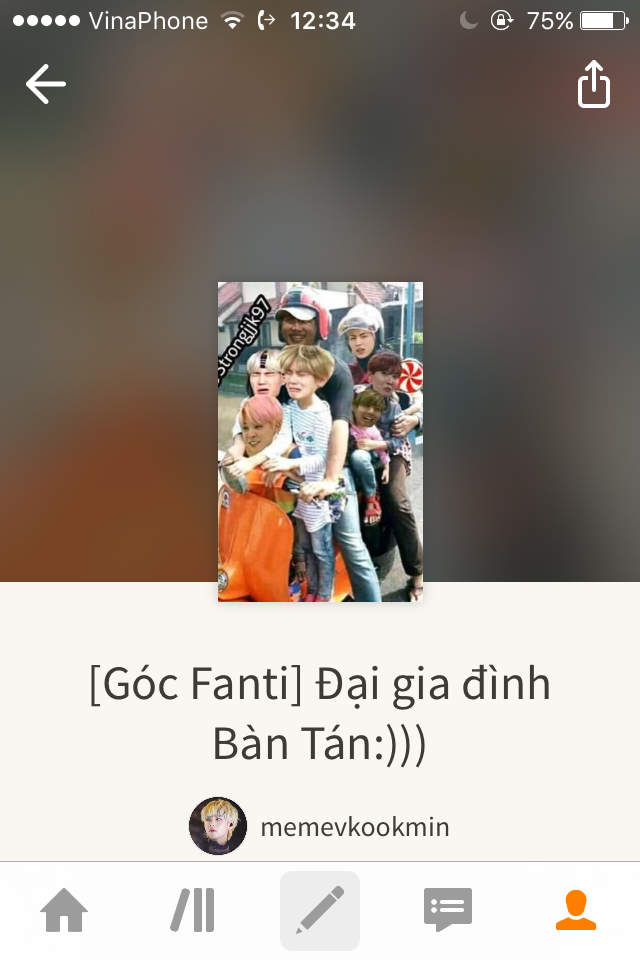Image resolution: width=640 pixels, height=960 pixels.
Task: Go back using the arrow icon
Action: click(45, 84)
